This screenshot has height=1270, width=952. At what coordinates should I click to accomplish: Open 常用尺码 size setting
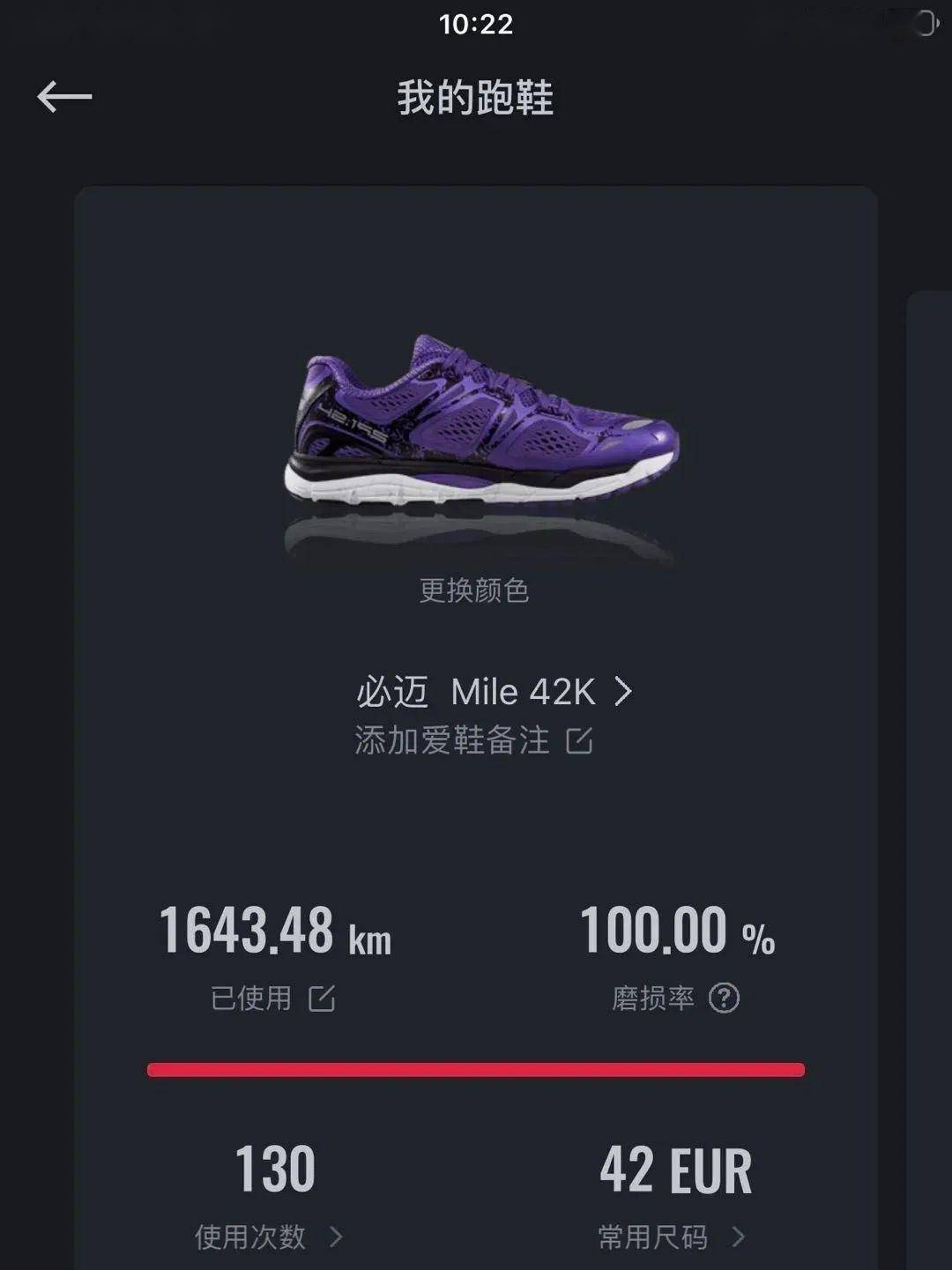pyautogui.click(x=671, y=1237)
